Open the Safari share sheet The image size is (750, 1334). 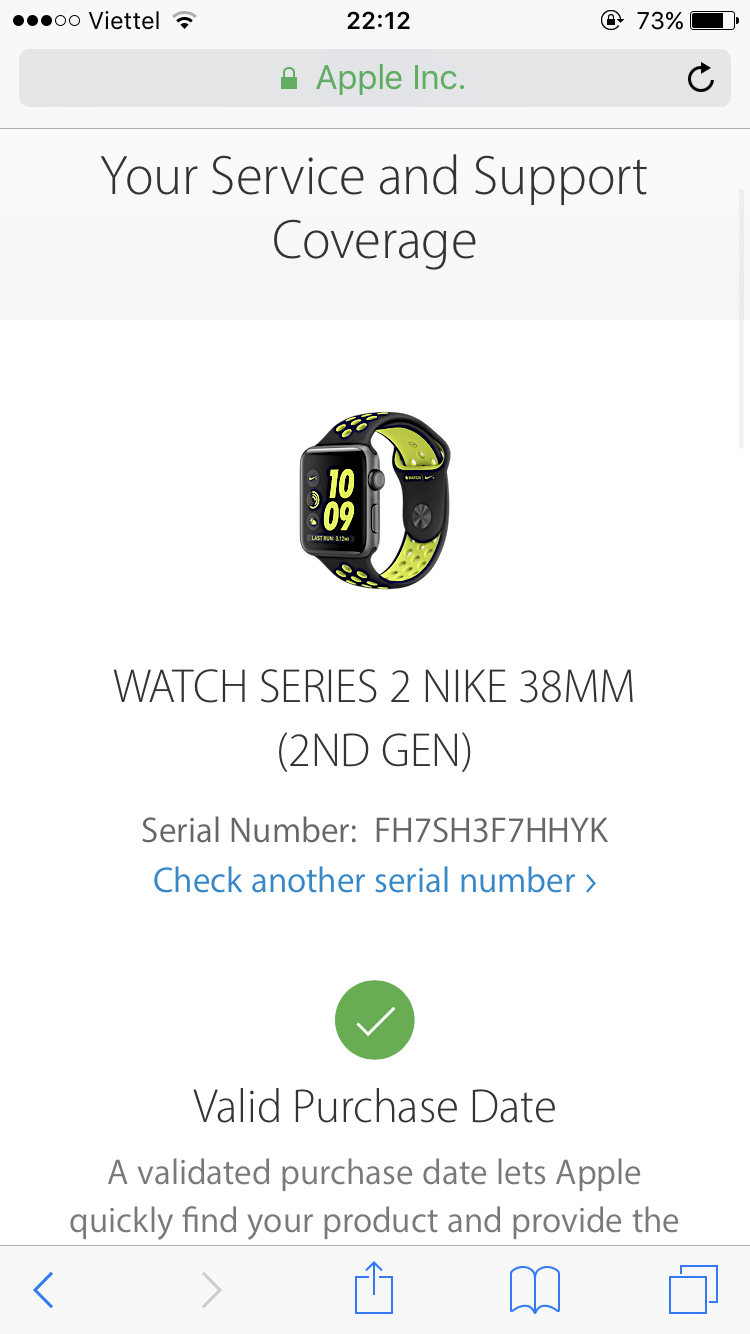click(x=372, y=1288)
